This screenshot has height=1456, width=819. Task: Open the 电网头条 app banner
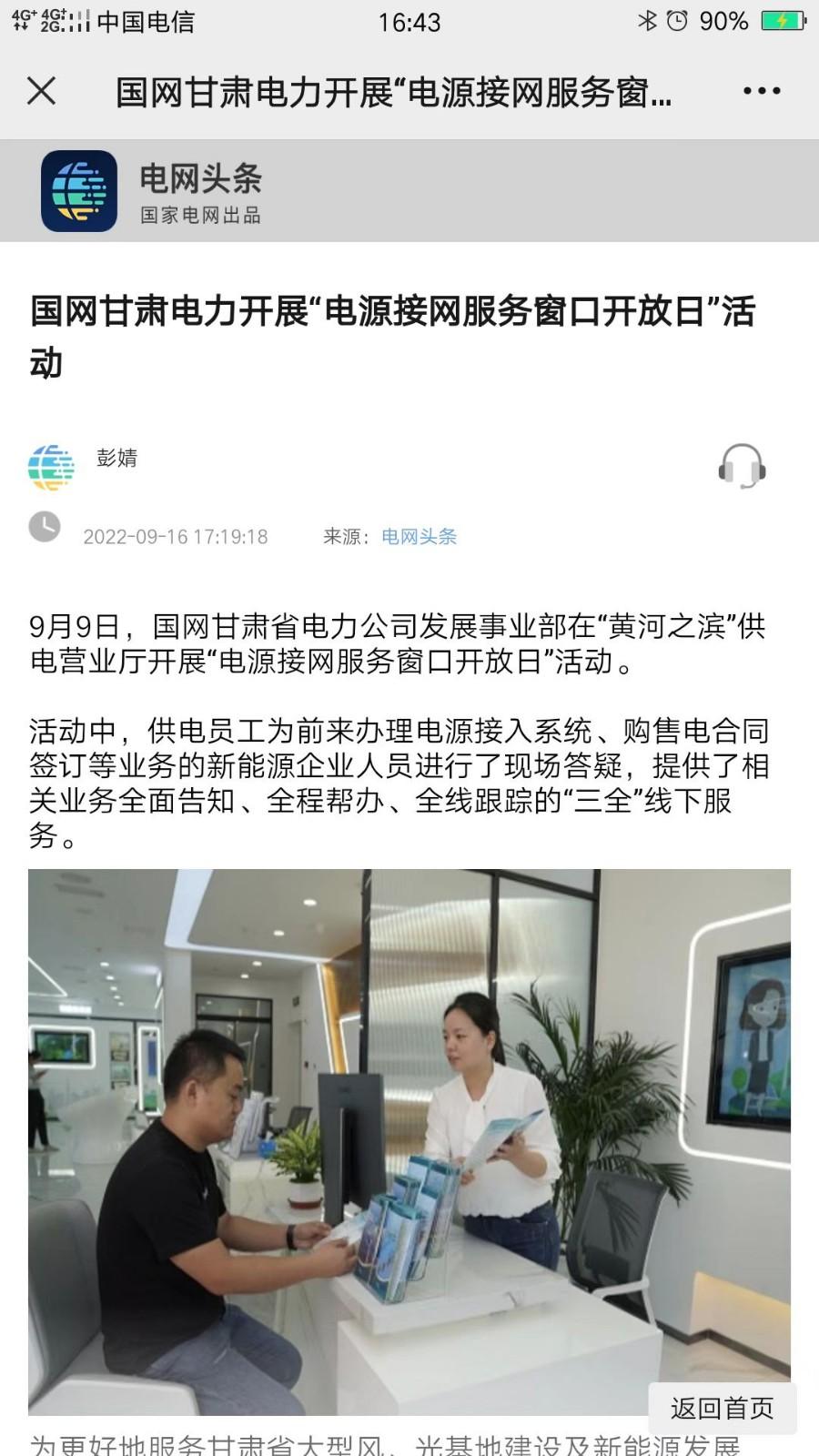[200, 191]
